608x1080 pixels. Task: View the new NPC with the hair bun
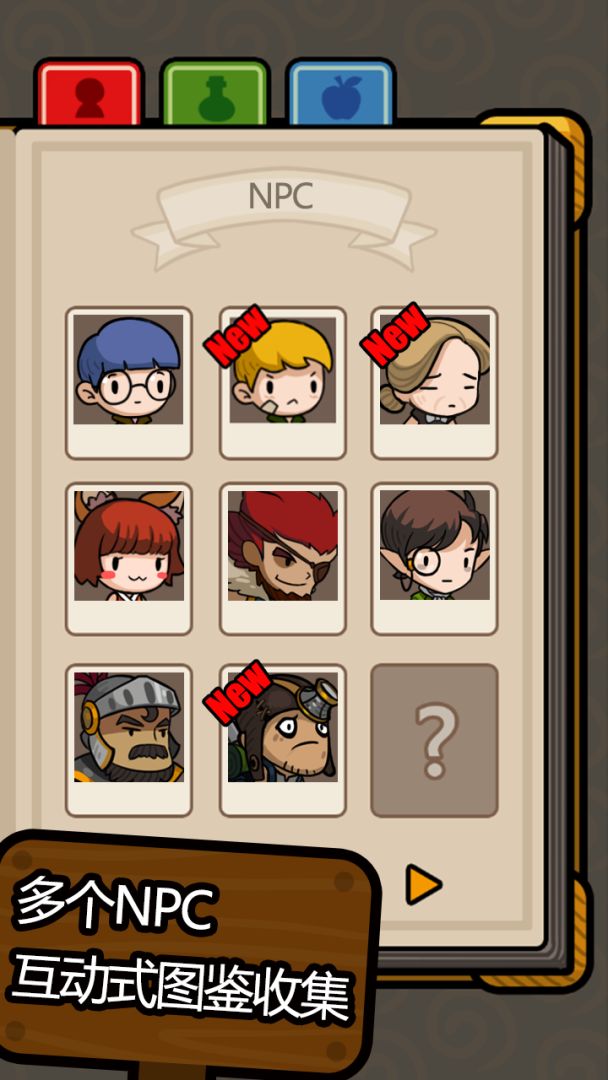[x=435, y=382]
